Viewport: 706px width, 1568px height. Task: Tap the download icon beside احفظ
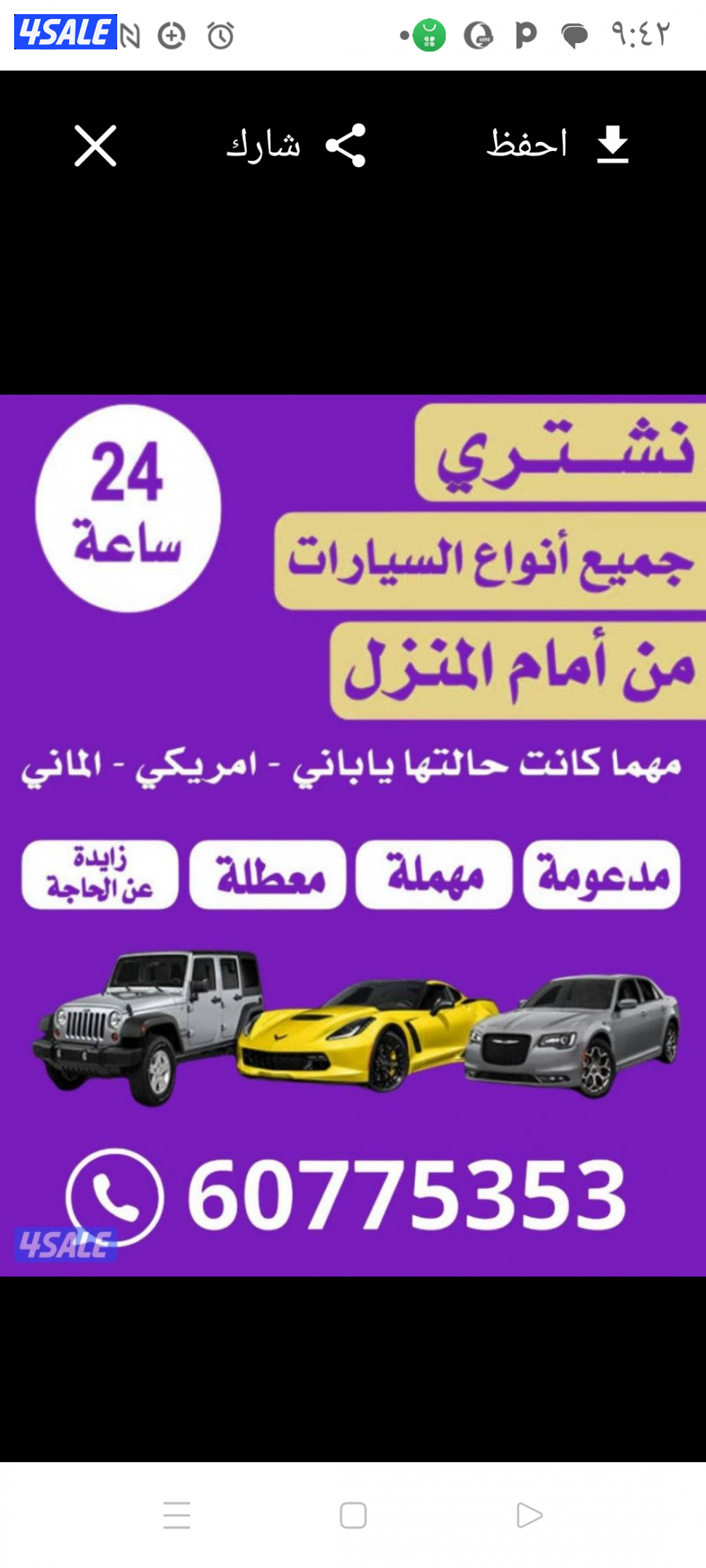coord(614,145)
